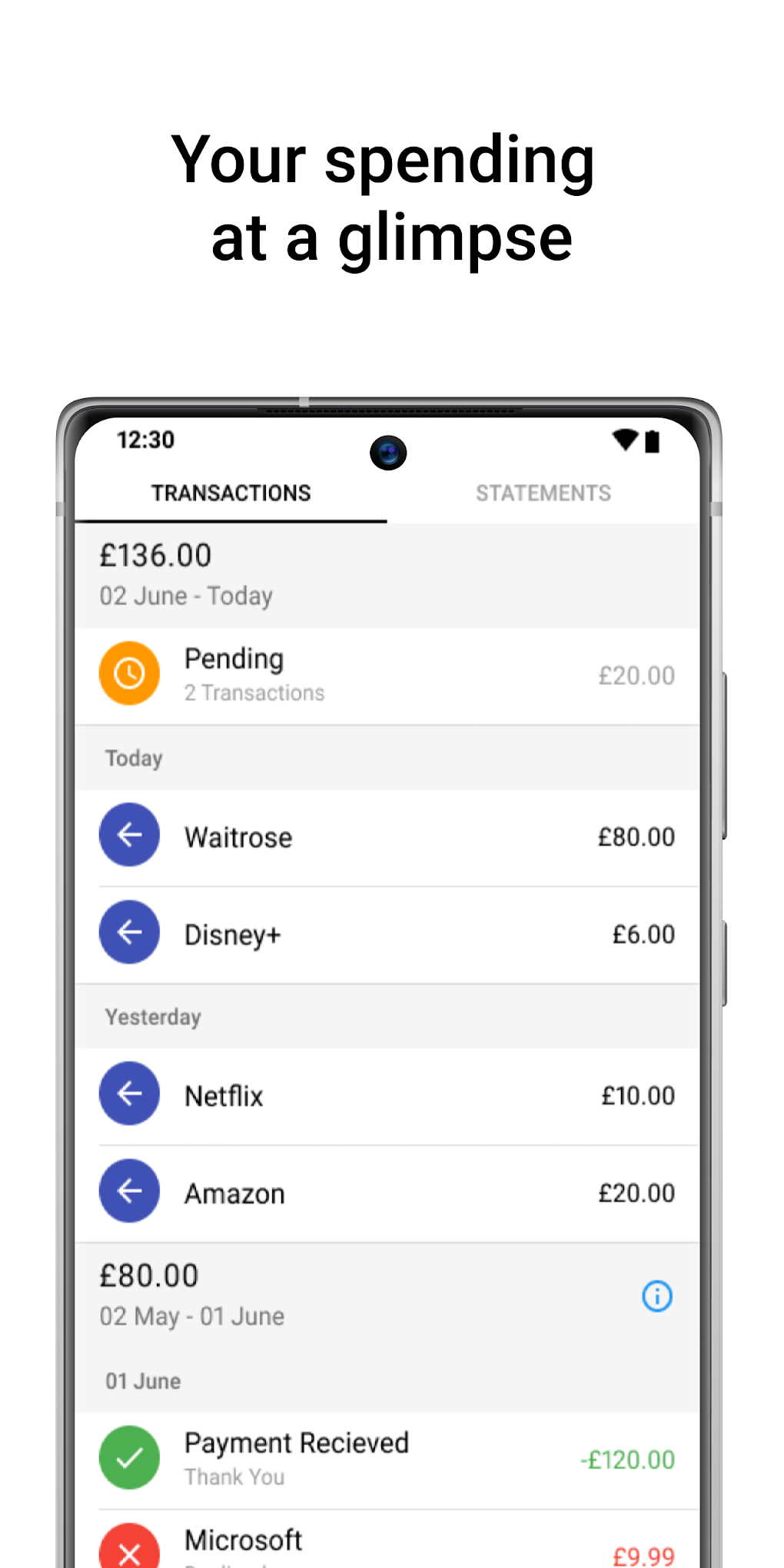Click the green checkmark on Payment Recieved
The height and width of the screenshot is (1568, 784).
129,1457
